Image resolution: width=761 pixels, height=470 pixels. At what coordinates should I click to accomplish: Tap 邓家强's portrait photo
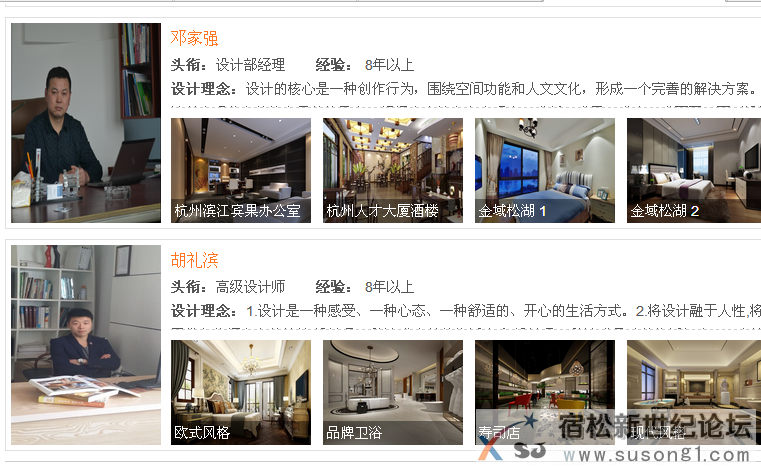coord(85,122)
